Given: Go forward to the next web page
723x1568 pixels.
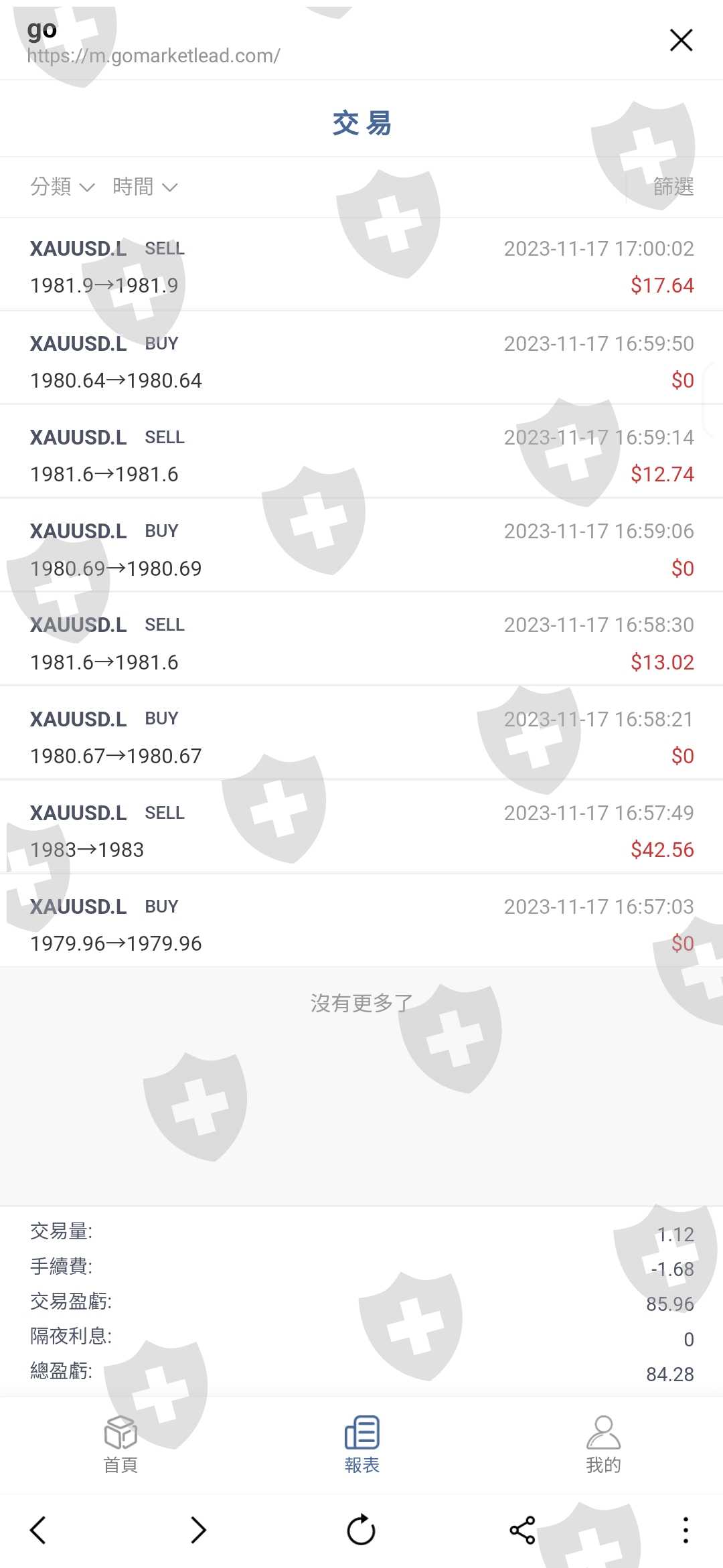Looking at the screenshot, I should click(198, 1530).
